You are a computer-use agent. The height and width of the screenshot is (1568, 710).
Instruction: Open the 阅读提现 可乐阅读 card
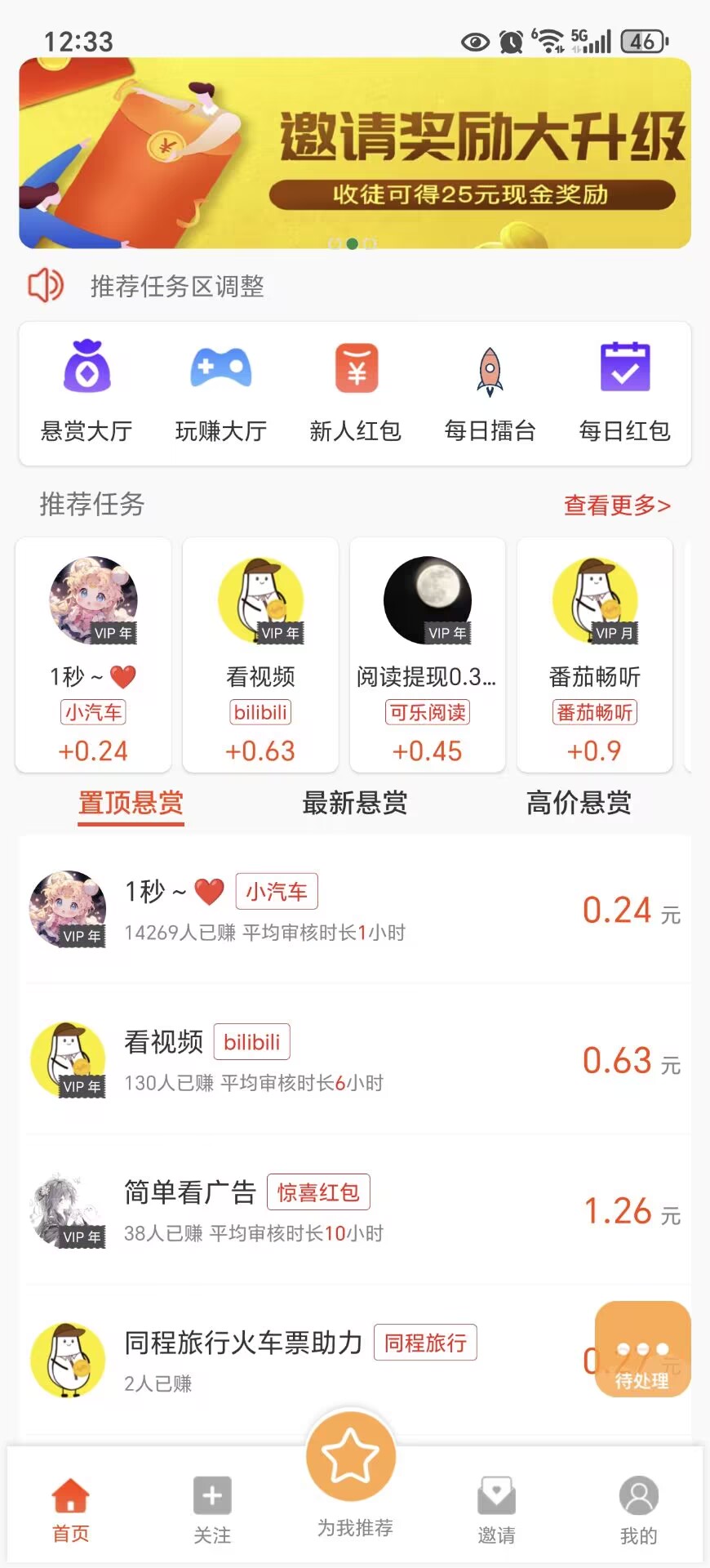point(428,655)
